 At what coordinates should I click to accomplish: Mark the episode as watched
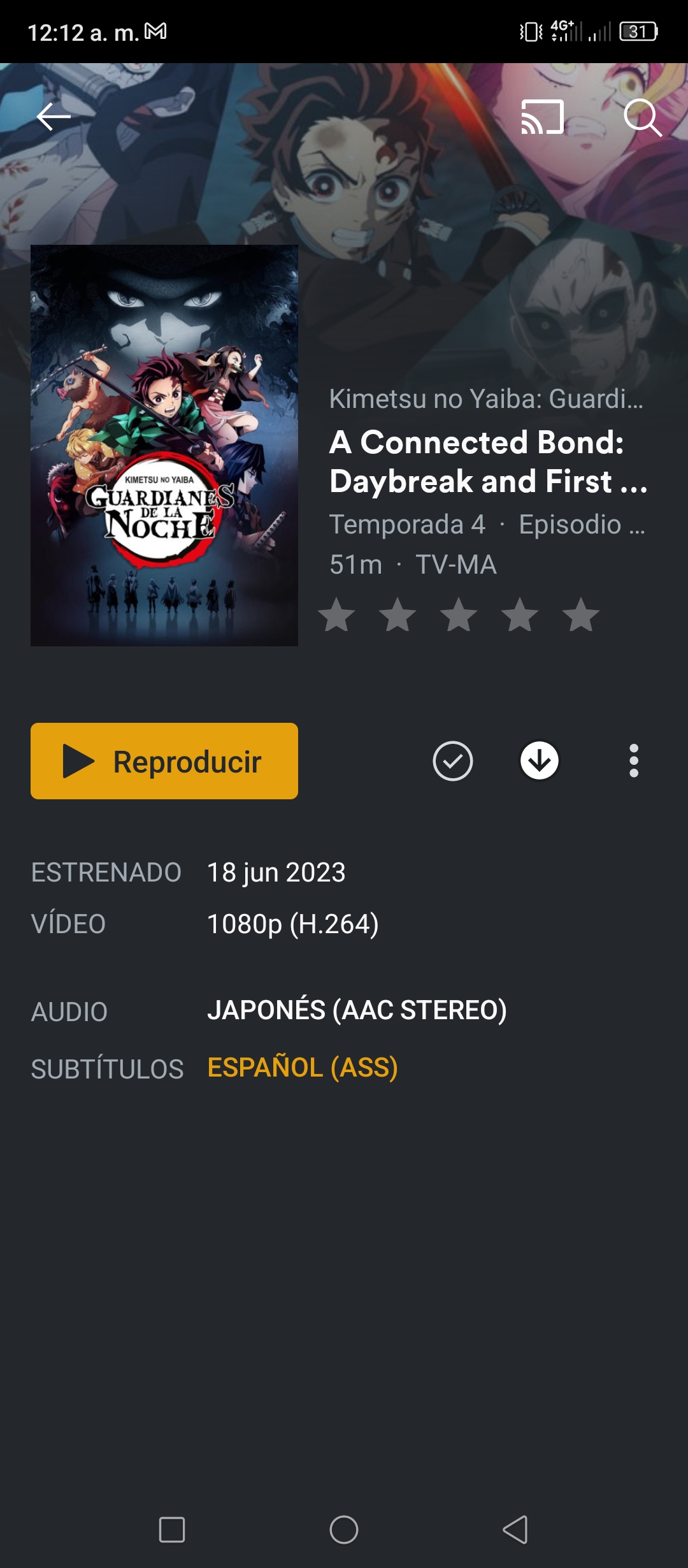click(x=453, y=761)
